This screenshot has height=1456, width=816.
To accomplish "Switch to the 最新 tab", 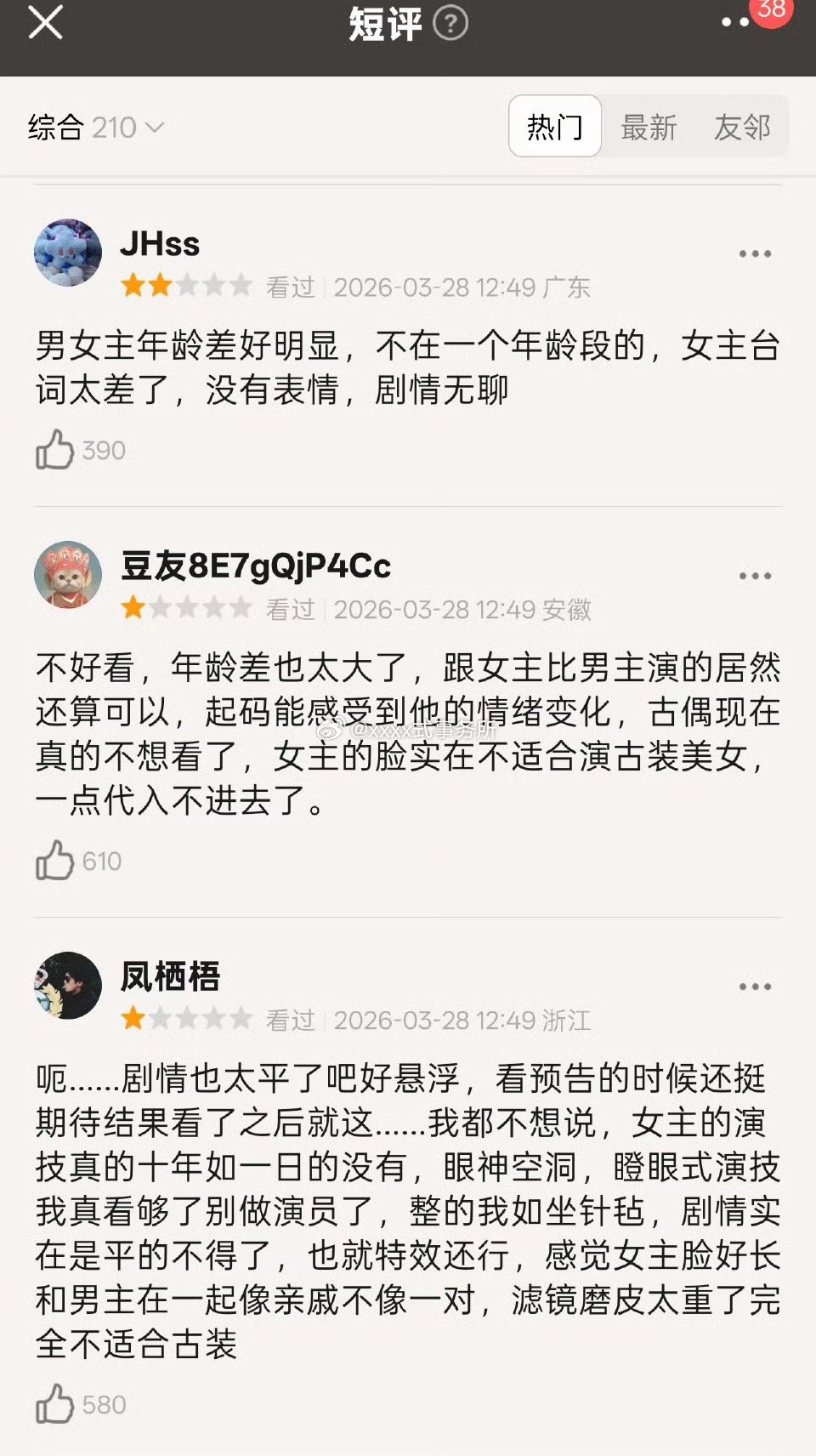I will [x=649, y=126].
